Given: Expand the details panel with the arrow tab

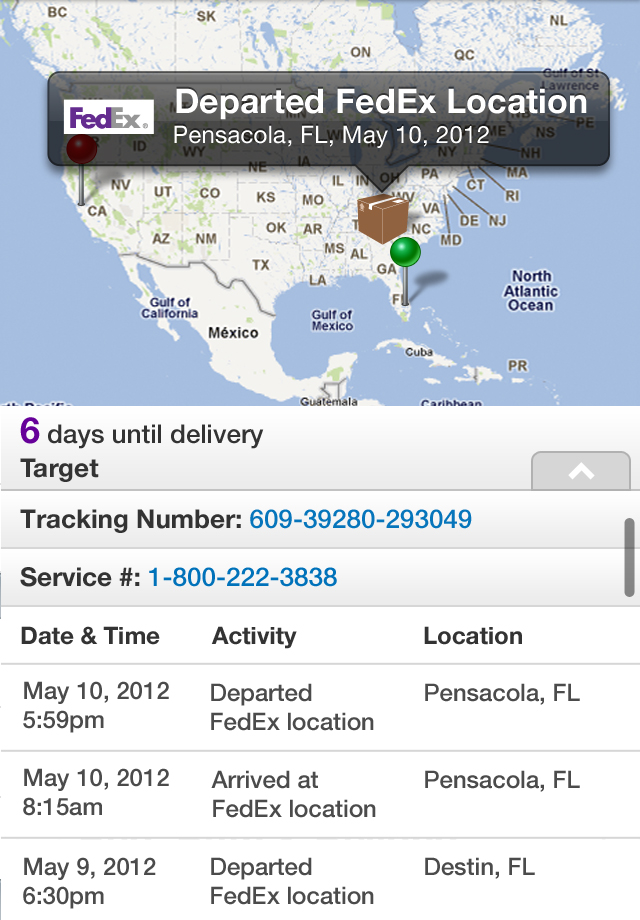Looking at the screenshot, I should click(581, 471).
